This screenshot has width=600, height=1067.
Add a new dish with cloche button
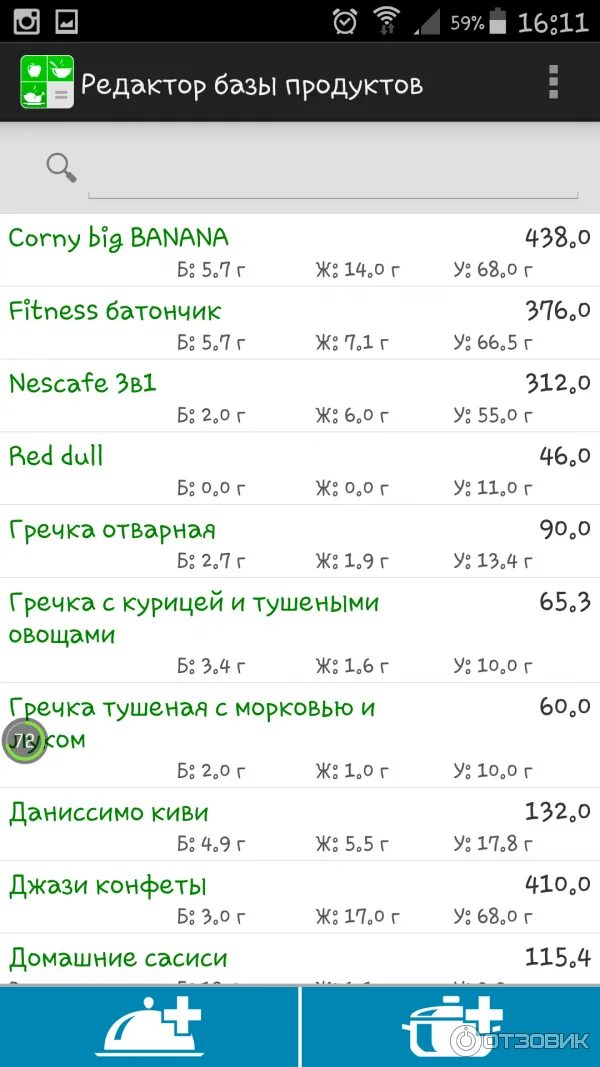[x=148, y=1027]
